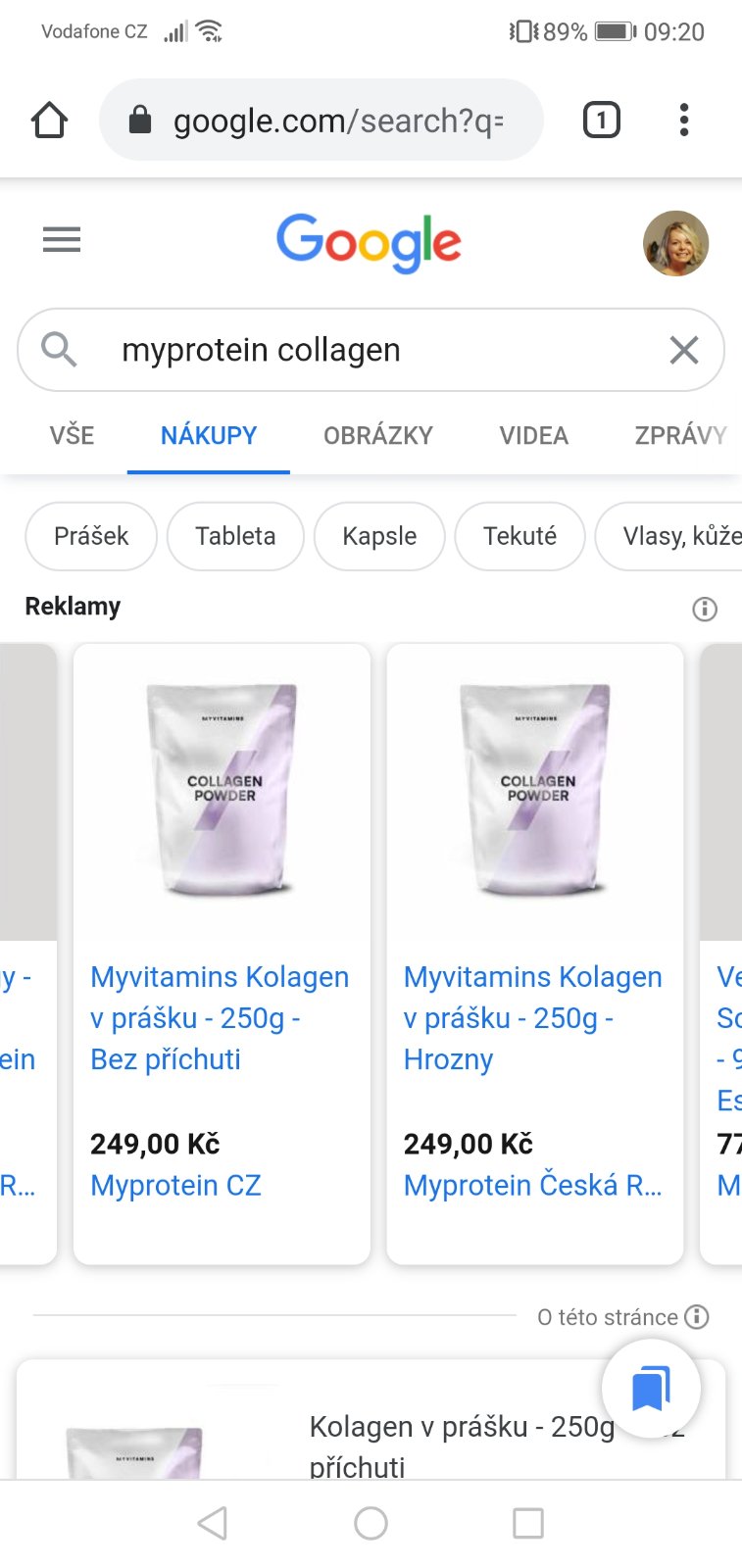Open the browser tab switcher

[x=601, y=121]
